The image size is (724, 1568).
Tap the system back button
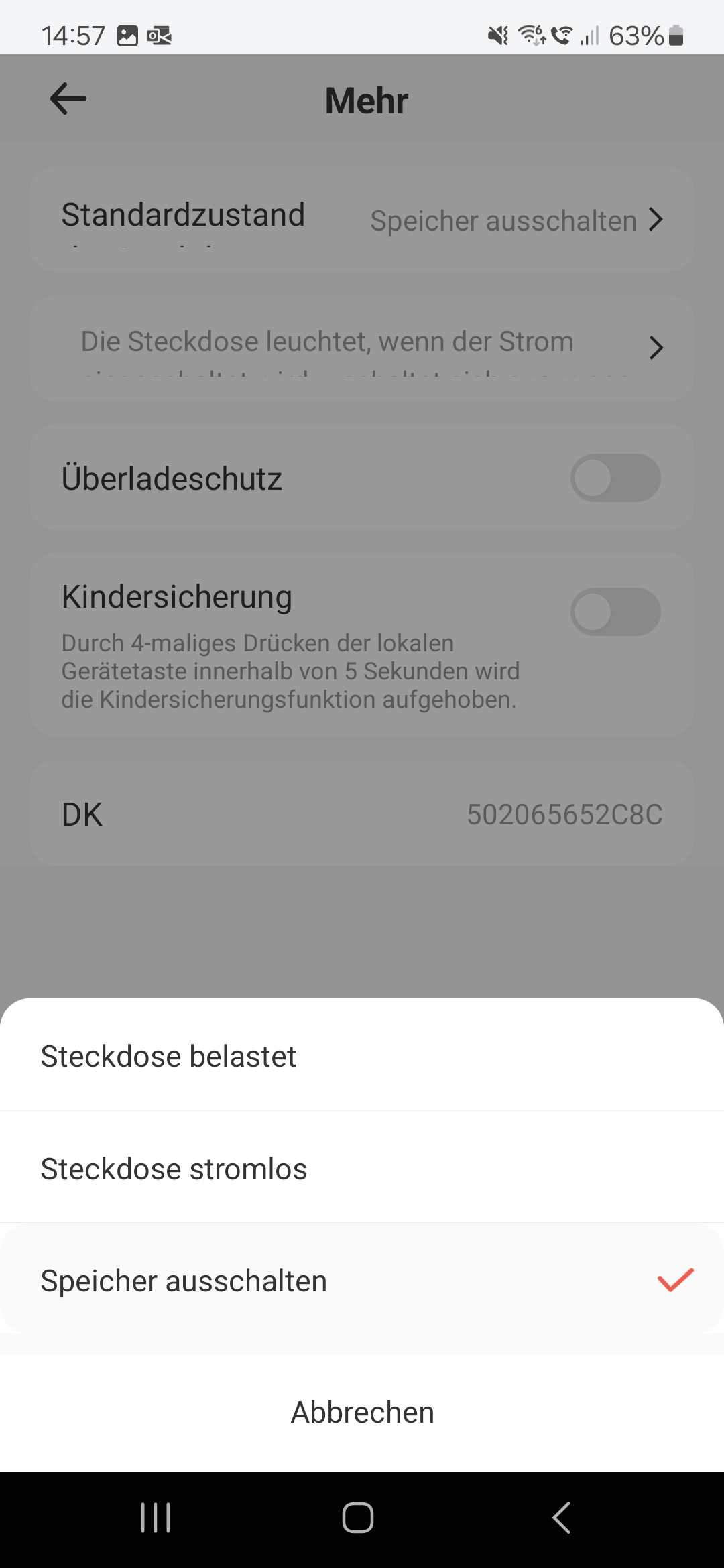[561, 1518]
